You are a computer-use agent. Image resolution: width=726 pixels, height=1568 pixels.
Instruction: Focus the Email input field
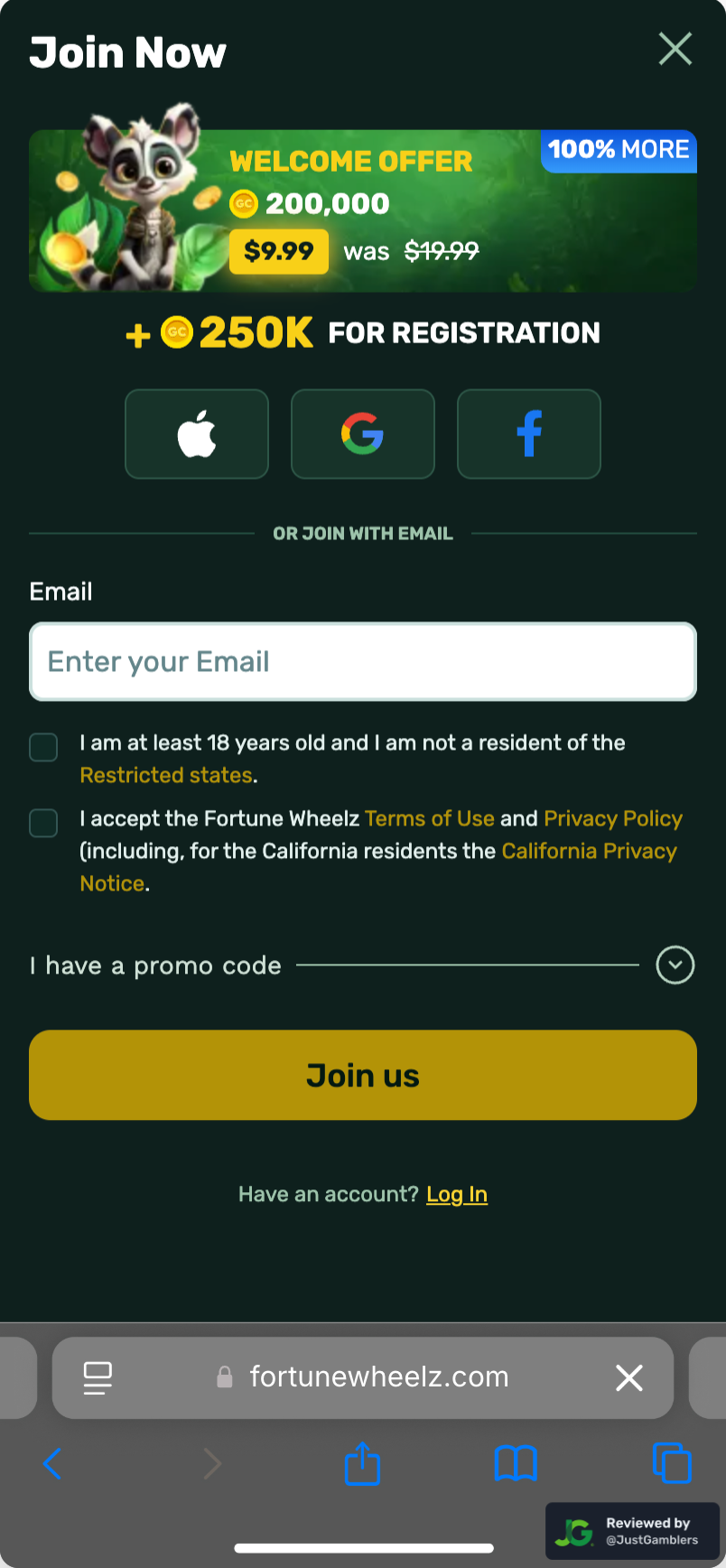coord(362,661)
